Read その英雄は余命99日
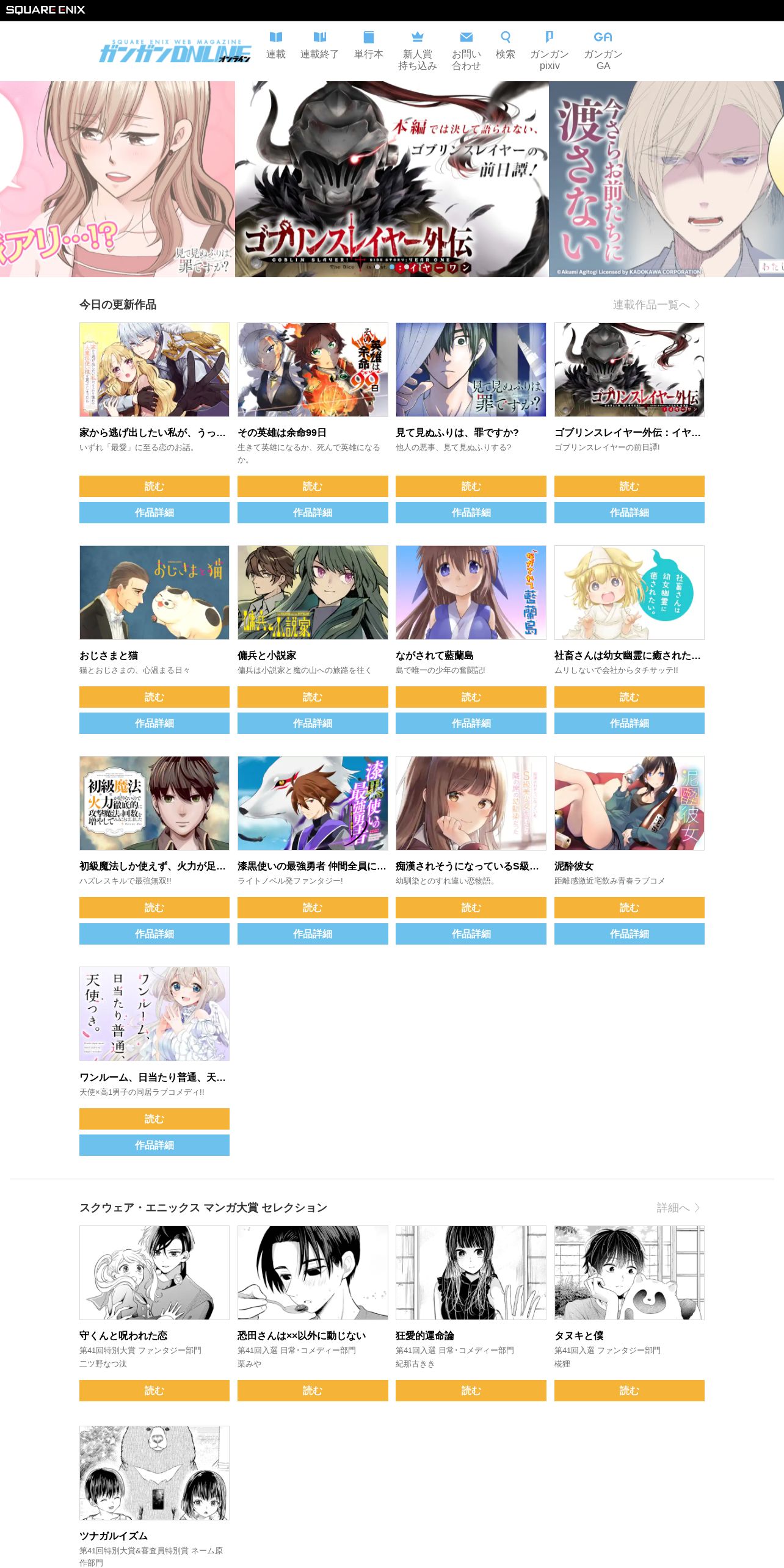Viewport: 784px width, 1568px height. (x=313, y=486)
